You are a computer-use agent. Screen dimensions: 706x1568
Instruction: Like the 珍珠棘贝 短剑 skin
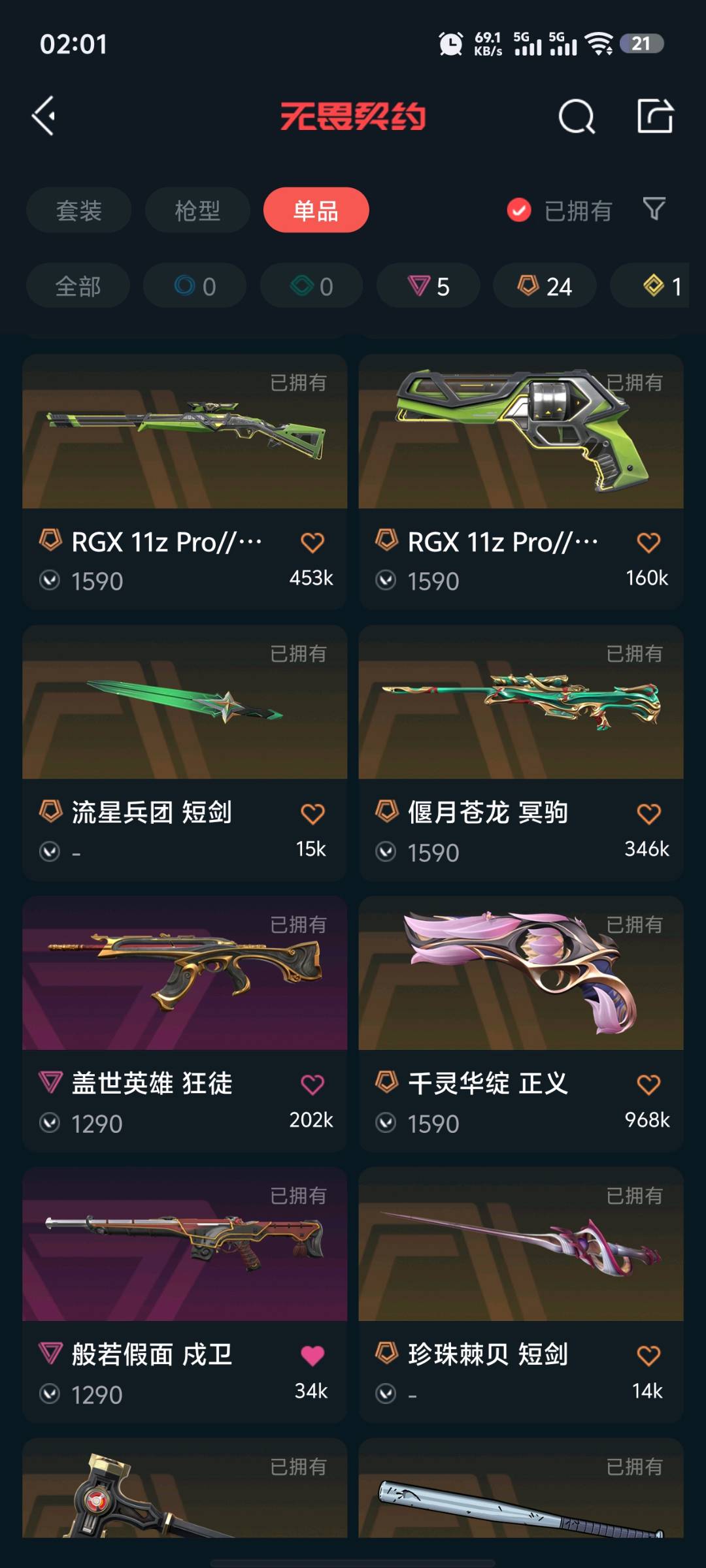click(x=648, y=1356)
